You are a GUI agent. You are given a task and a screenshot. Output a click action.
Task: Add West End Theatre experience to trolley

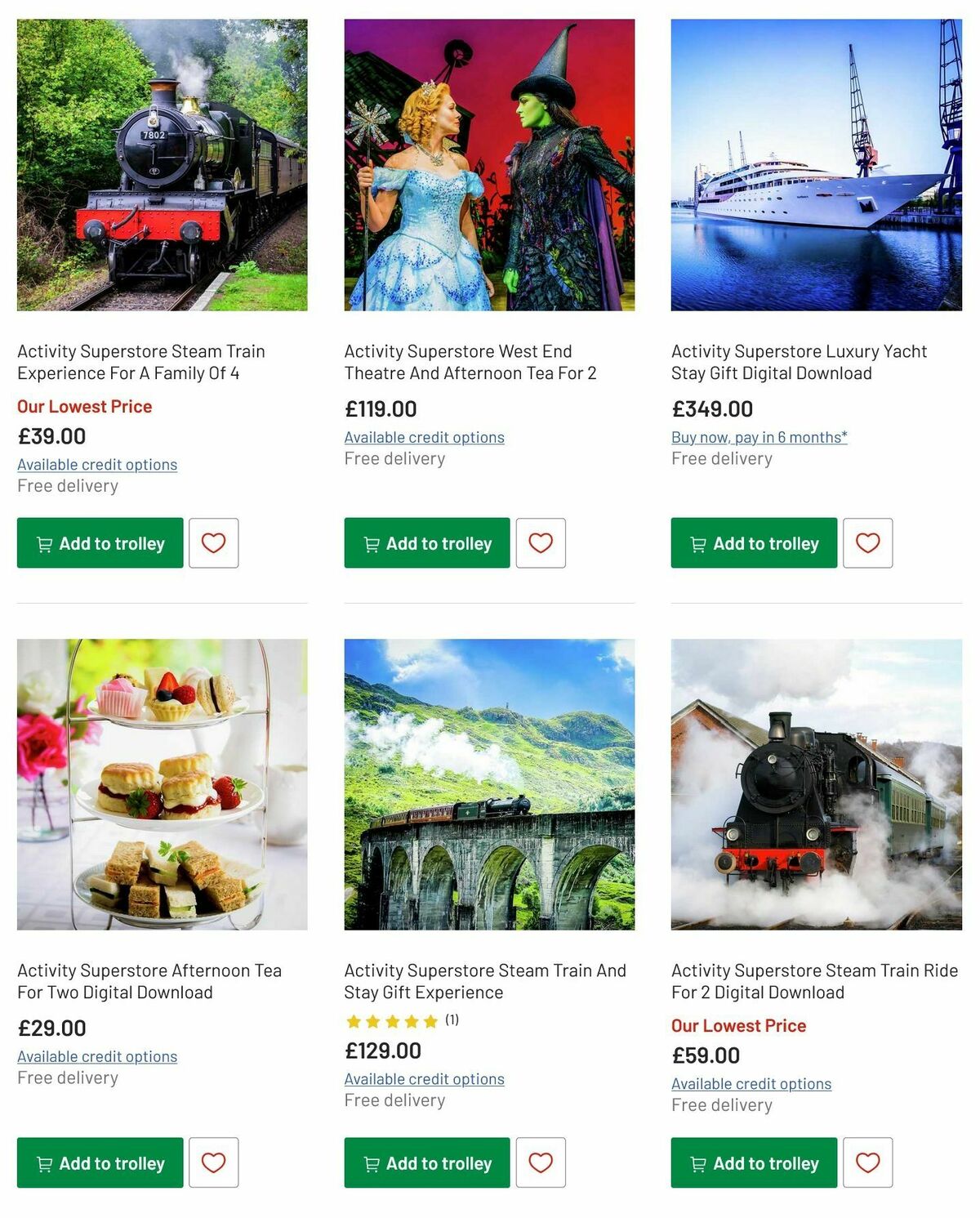coord(425,542)
